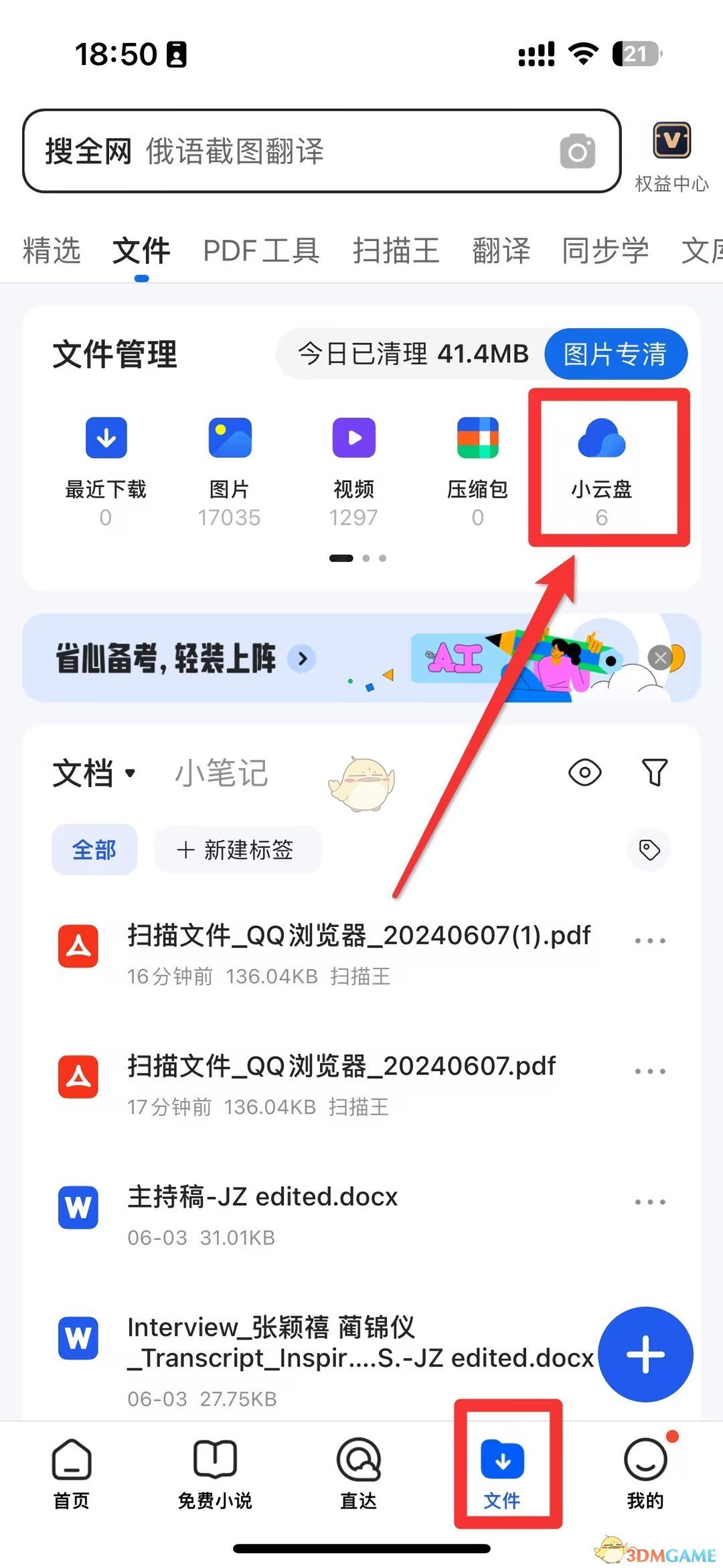
Task: Tap the blue plus floating button
Action: point(645,1354)
